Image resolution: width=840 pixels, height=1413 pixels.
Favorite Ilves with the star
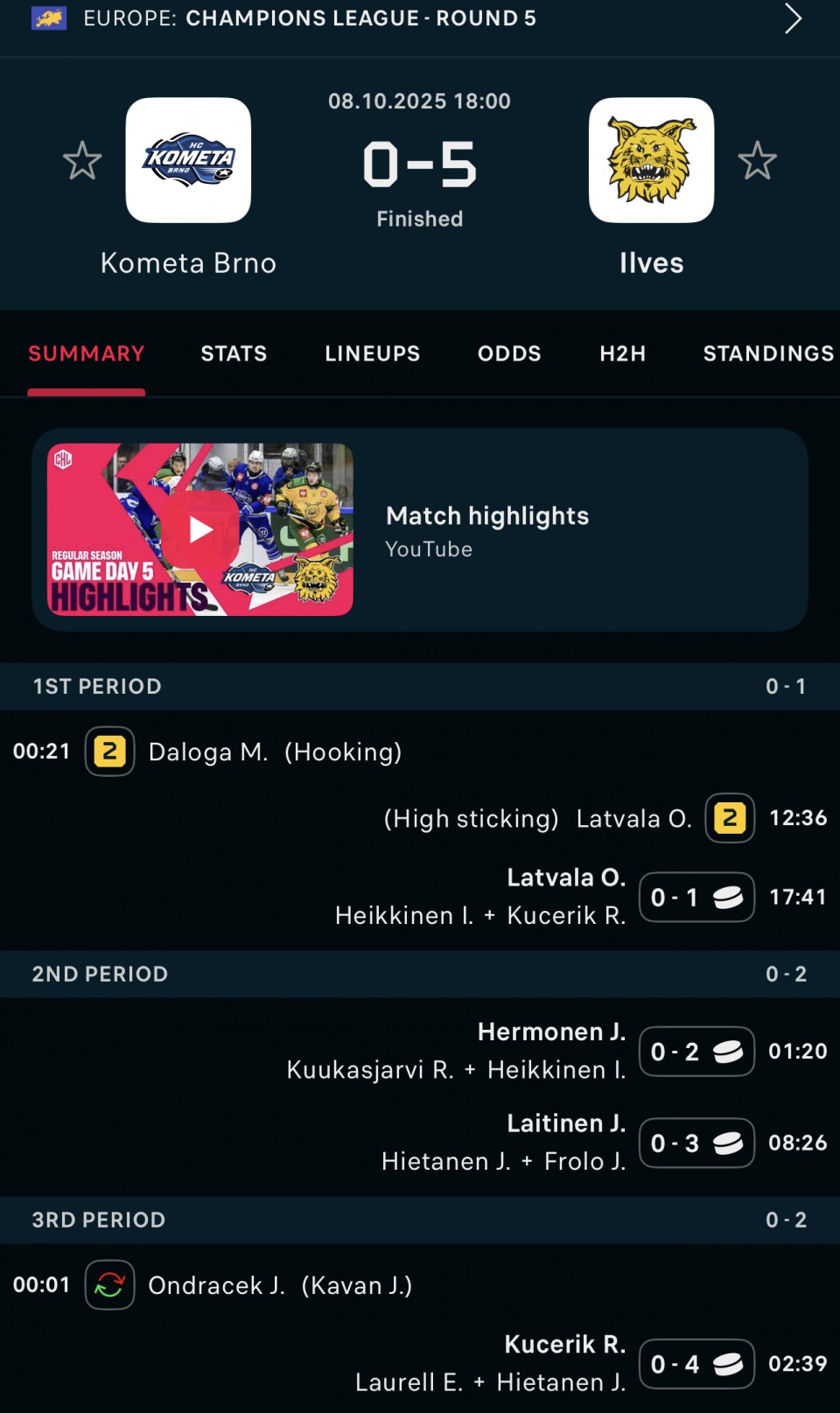[x=757, y=161]
